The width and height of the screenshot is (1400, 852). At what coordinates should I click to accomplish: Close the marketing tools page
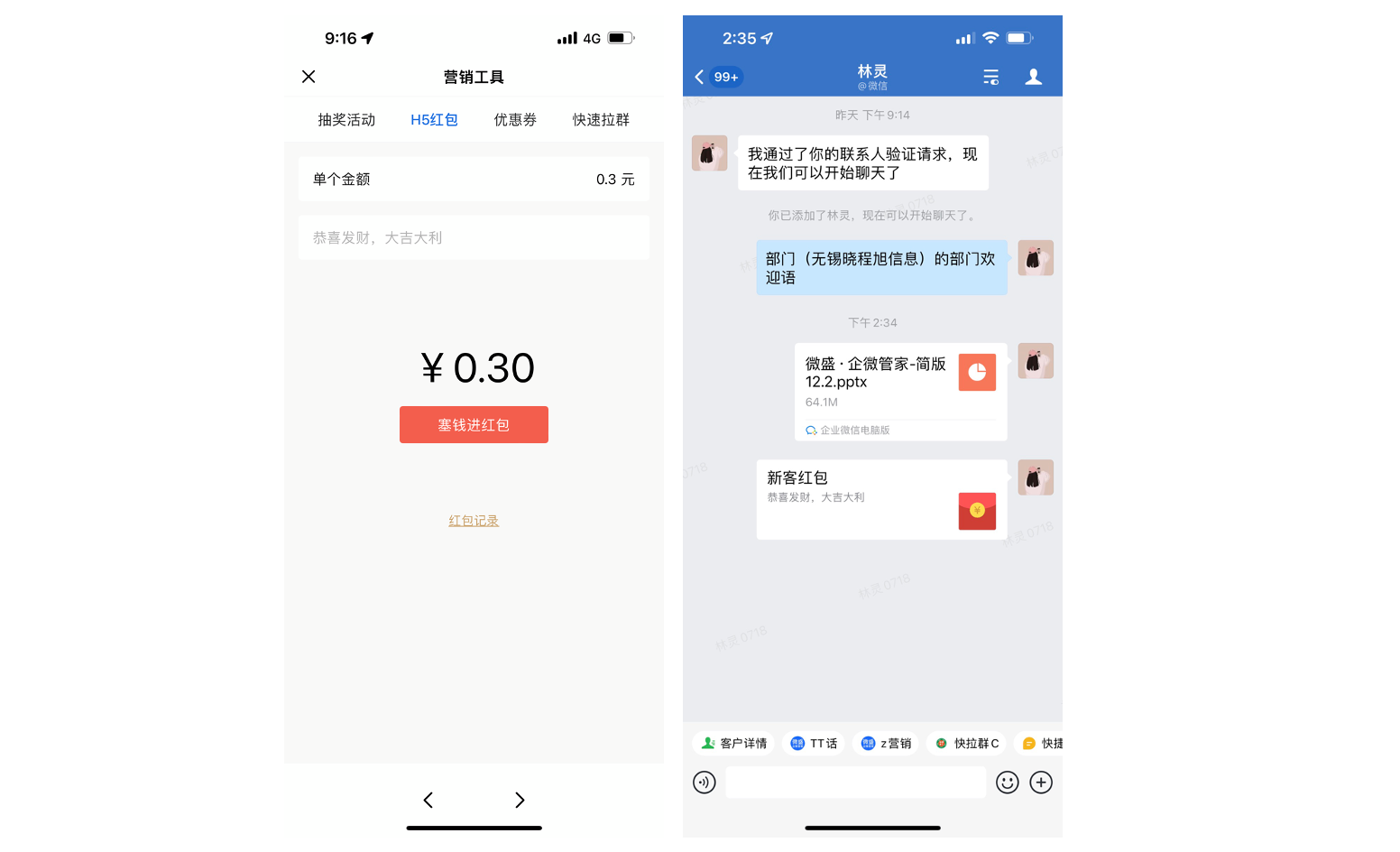[x=309, y=77]
